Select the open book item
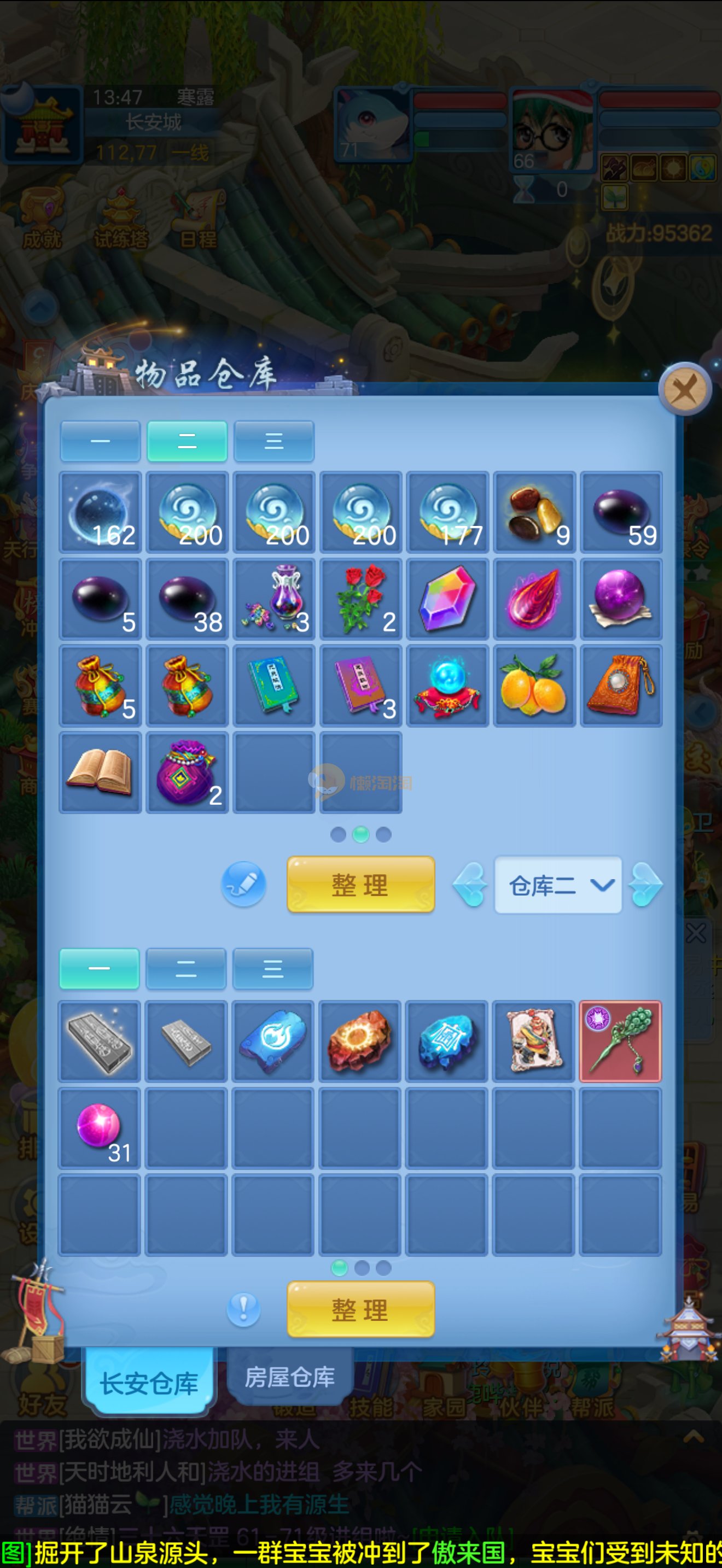This screenshot has height=1568, width=722. [100, 773]
